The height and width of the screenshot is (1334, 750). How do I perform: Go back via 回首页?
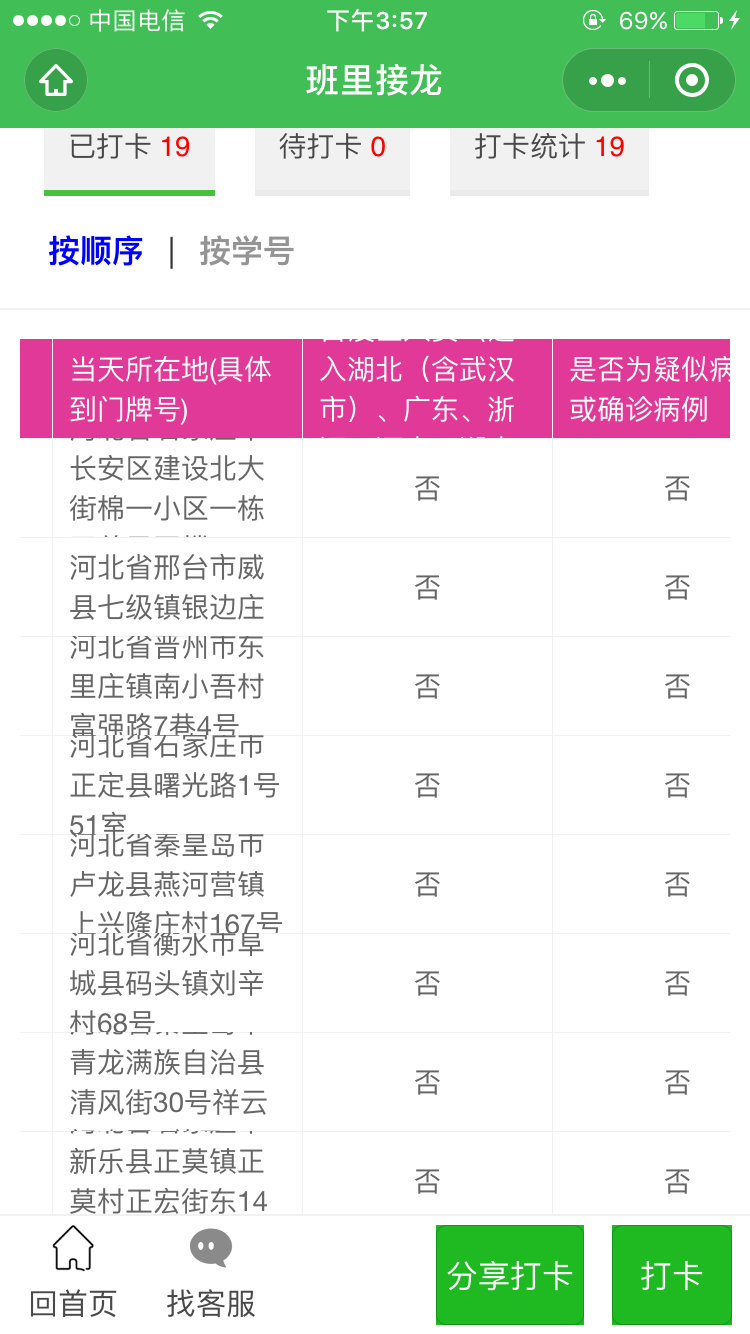pos(73,1274)
